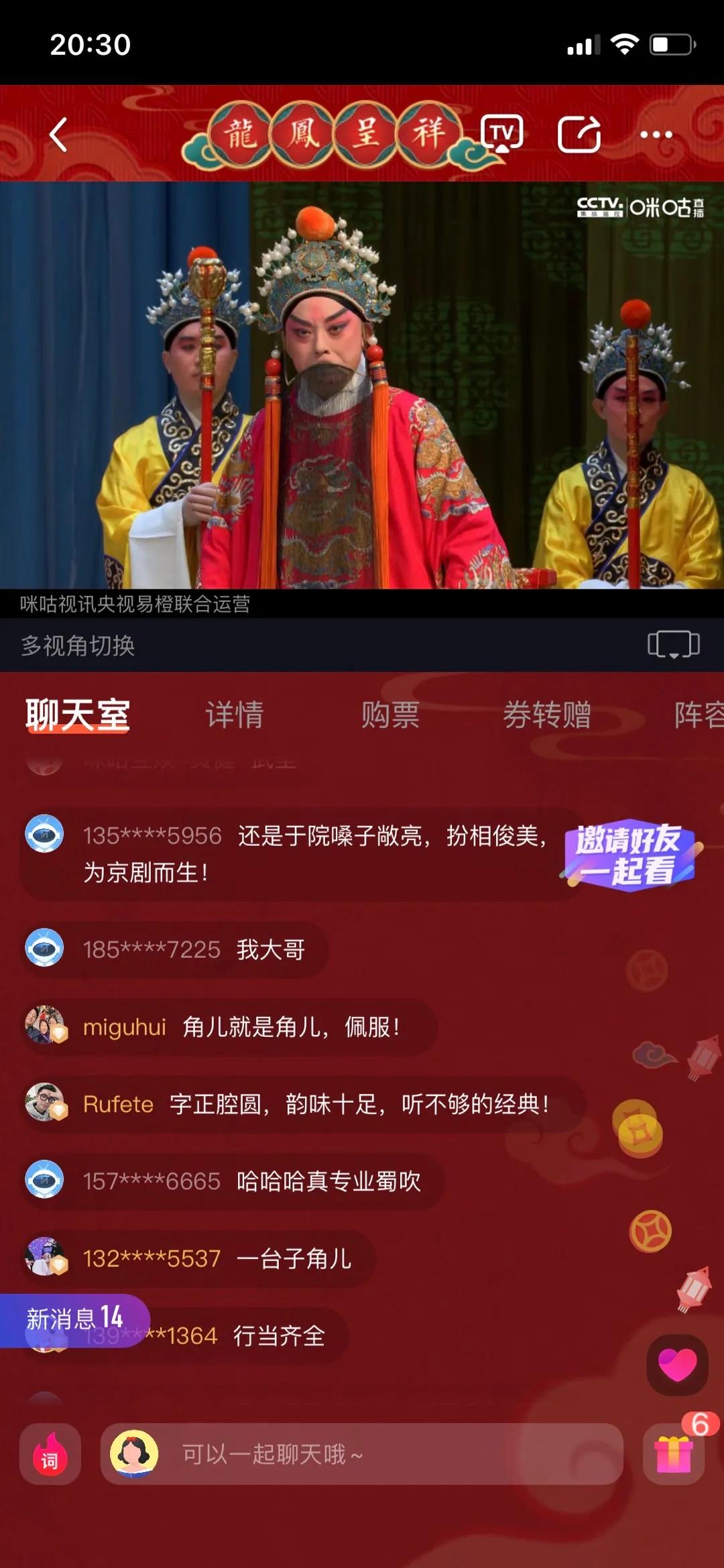Jump to the 14 new messages
Viewport: 724px width, 1568px height.
(74, 1319)
